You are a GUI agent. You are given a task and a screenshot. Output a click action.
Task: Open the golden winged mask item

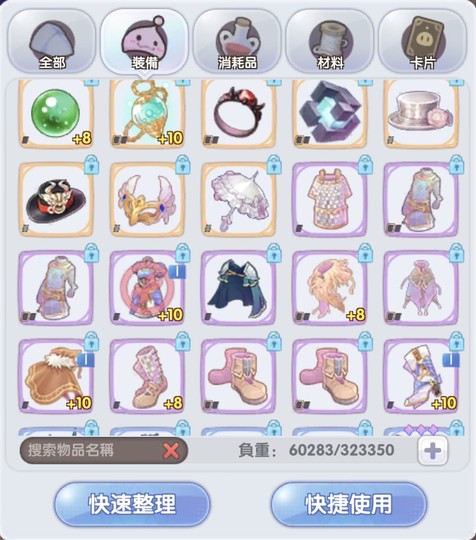147,199
